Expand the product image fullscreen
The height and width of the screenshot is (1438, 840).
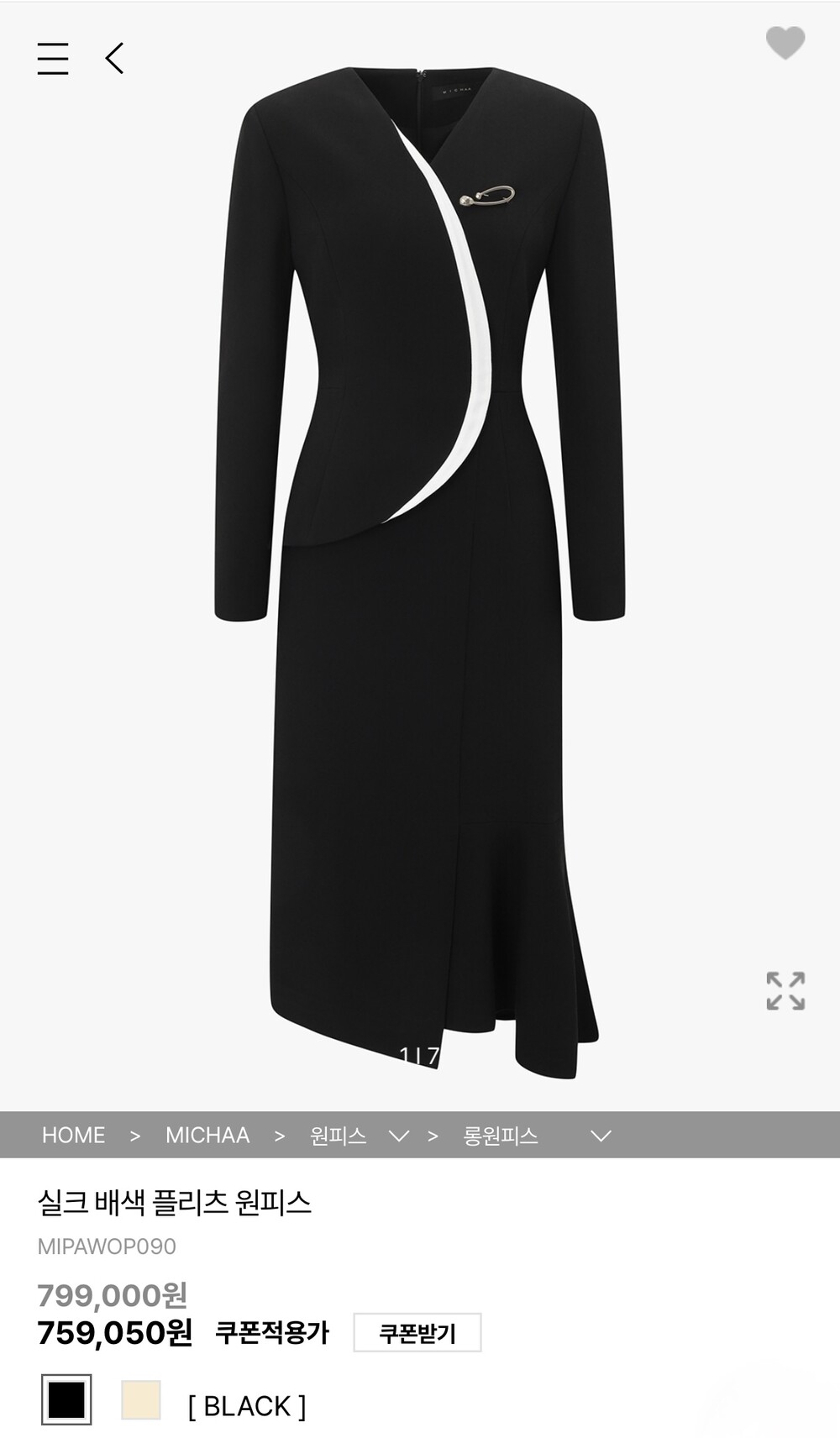(x=785, y=991)
